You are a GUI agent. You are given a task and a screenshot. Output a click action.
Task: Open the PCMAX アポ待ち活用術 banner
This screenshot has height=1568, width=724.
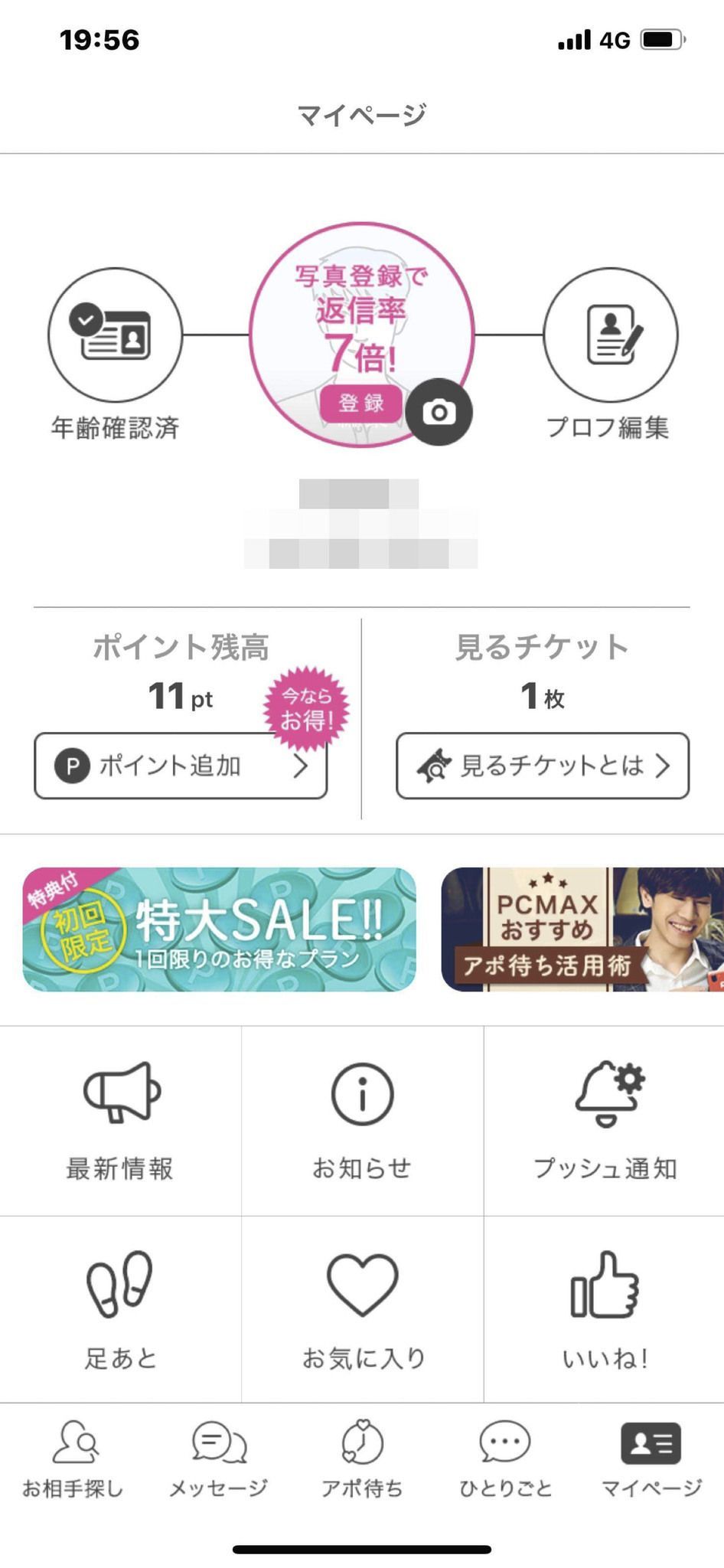click(x=582, y=929)
